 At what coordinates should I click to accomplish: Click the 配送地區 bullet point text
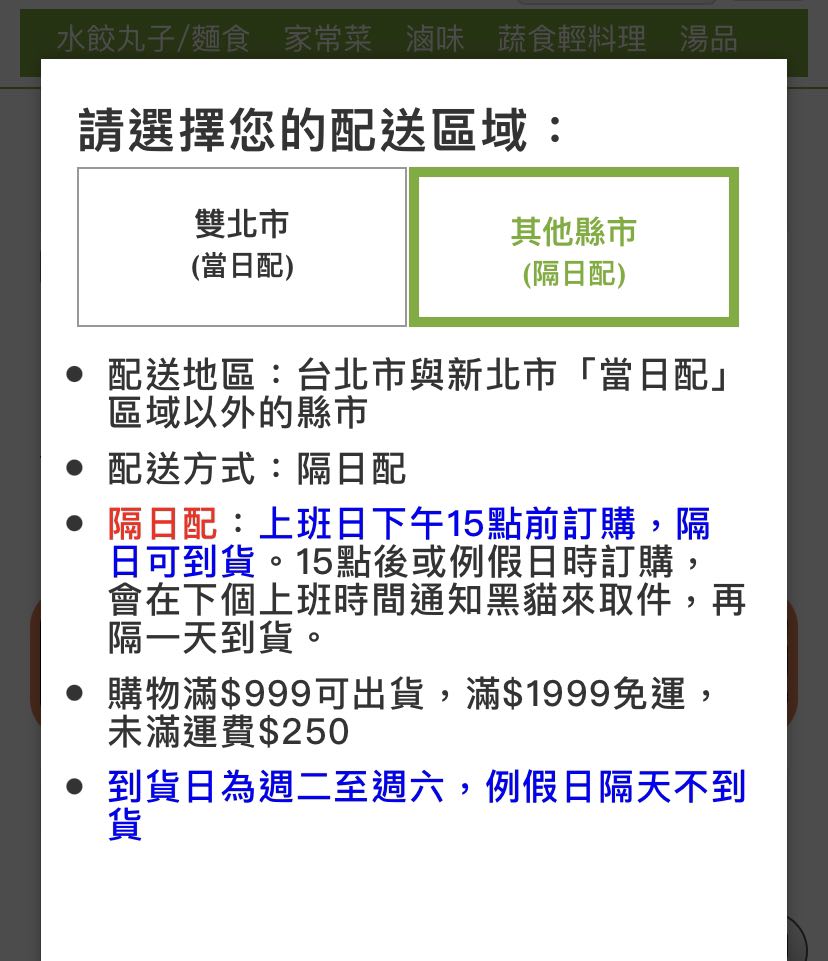pyautogui.click(x=400, y=375)
